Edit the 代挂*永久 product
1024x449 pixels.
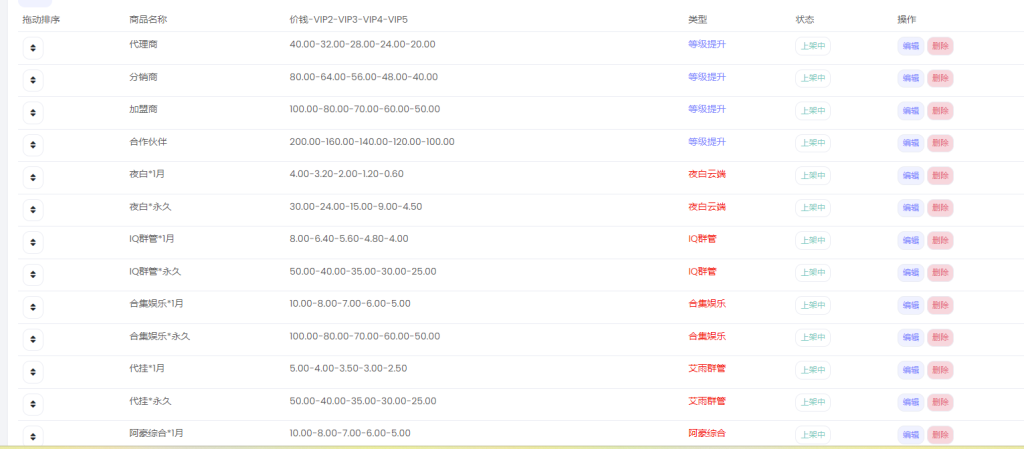tap(910, 402)
